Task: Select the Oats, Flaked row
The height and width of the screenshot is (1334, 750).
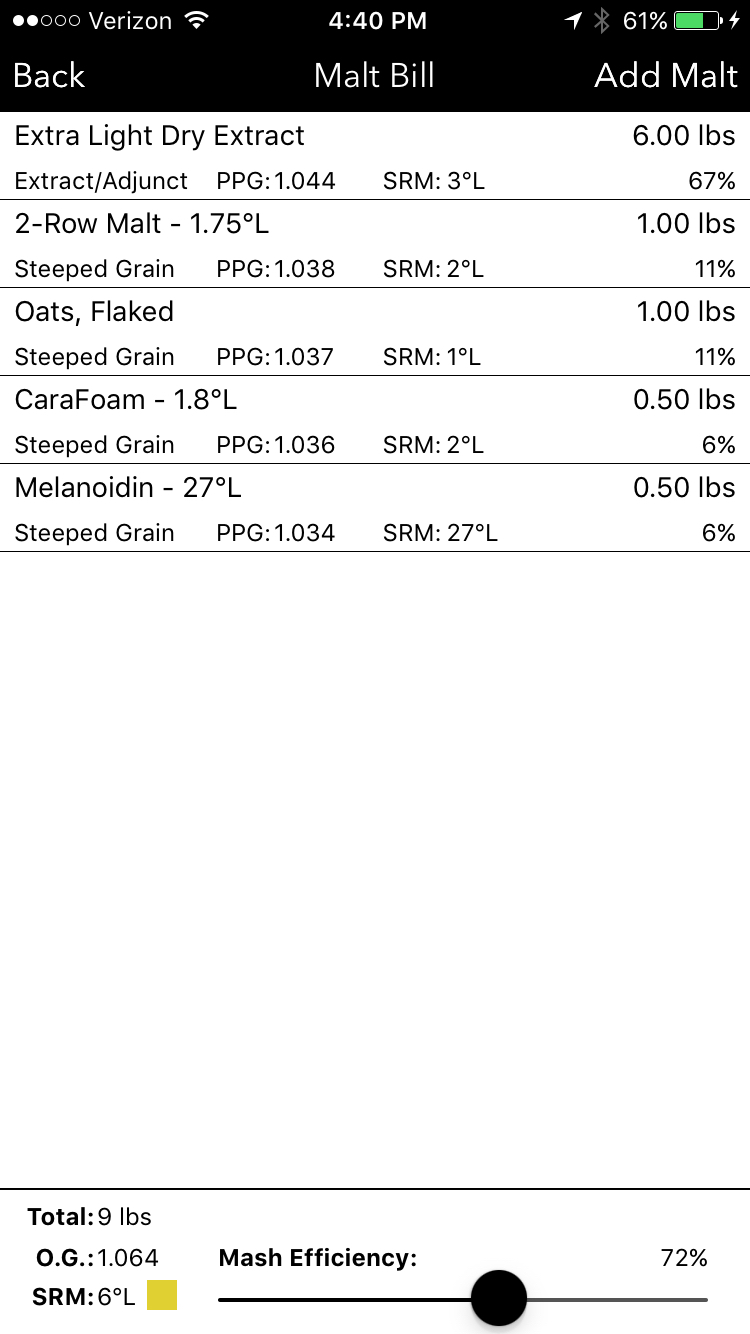Action: (x=375, y=332)
